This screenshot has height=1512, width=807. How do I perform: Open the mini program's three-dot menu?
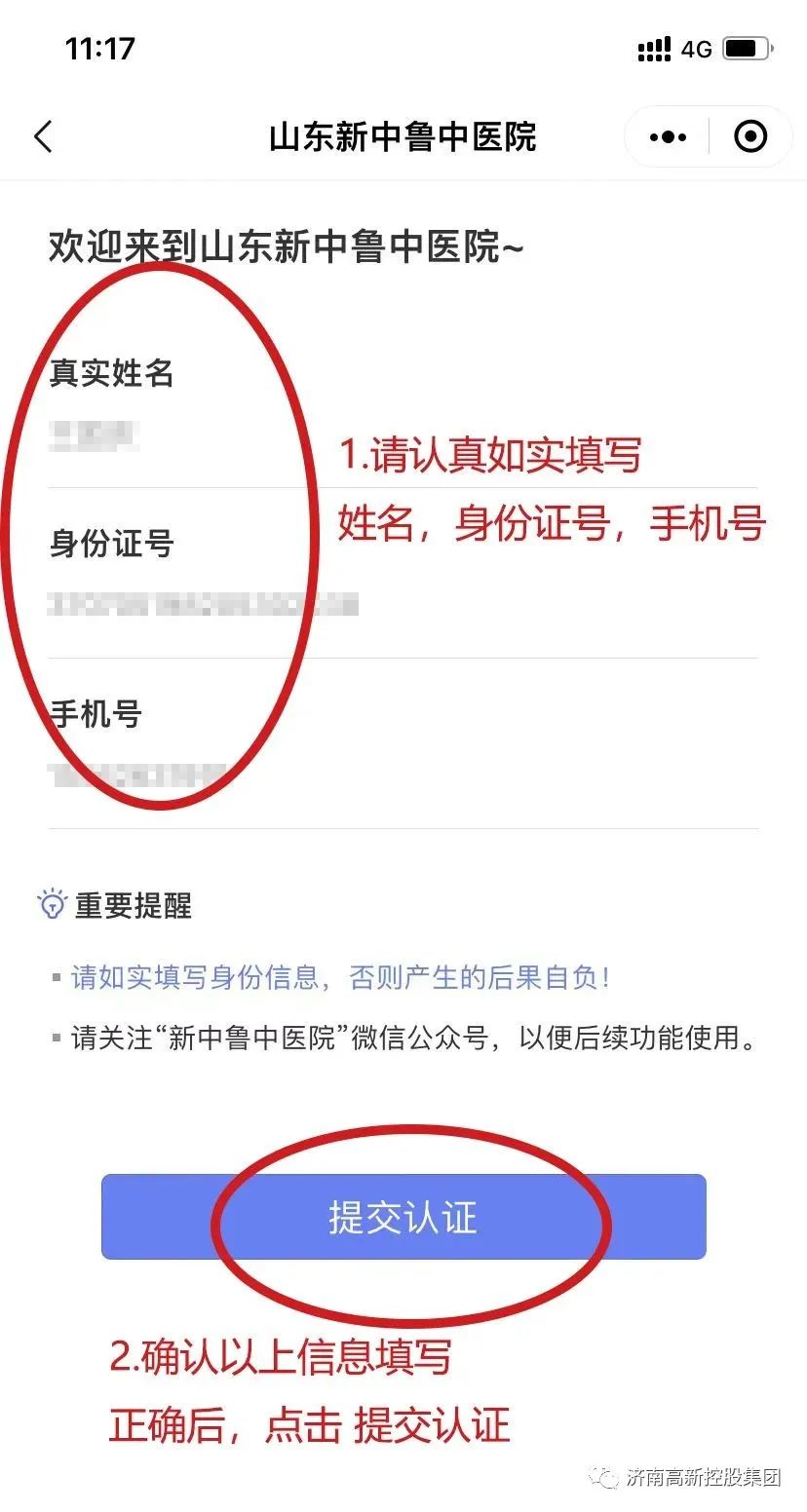668,137
